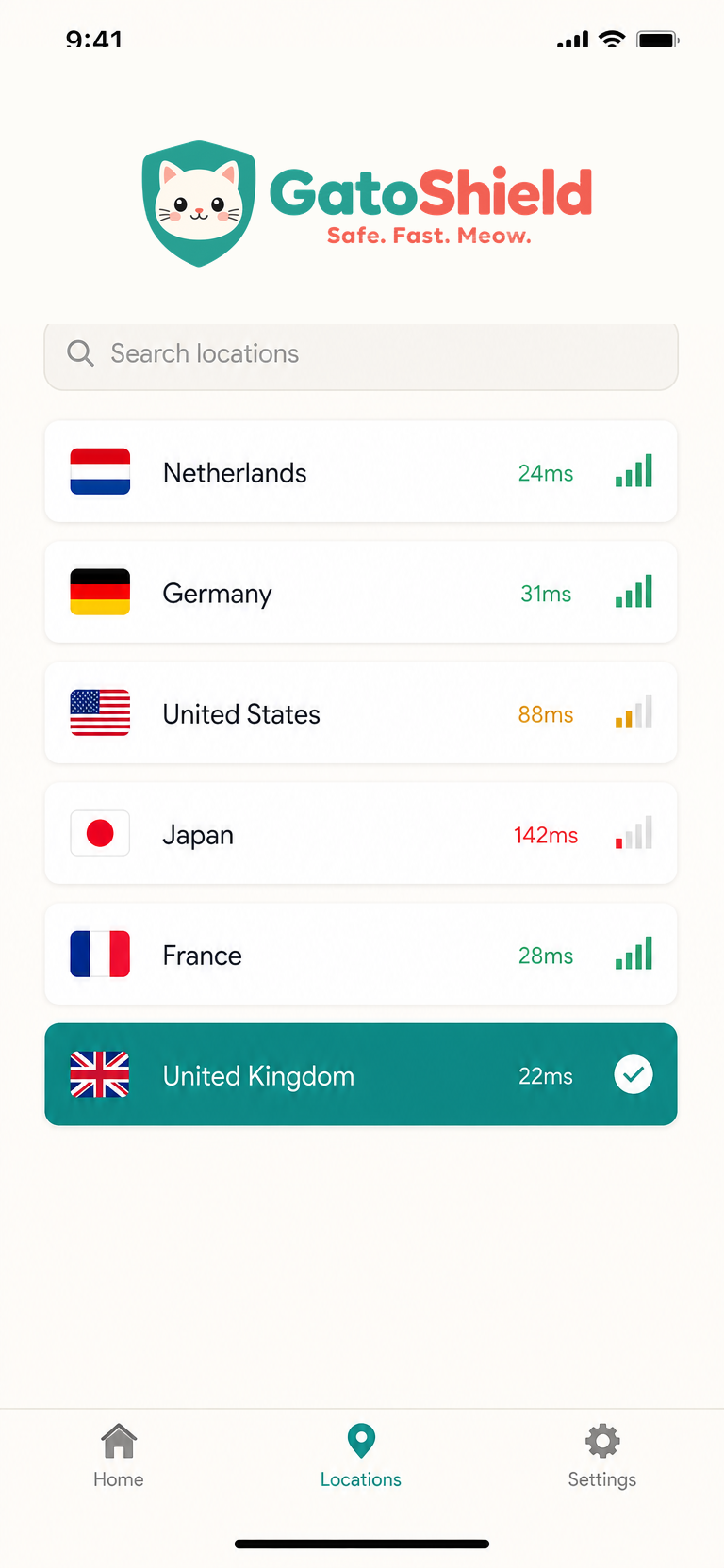Select the Netherlands server
The height and width of the screenshot is (1568, 724).
pyautogui.click(x=361, y=472)
